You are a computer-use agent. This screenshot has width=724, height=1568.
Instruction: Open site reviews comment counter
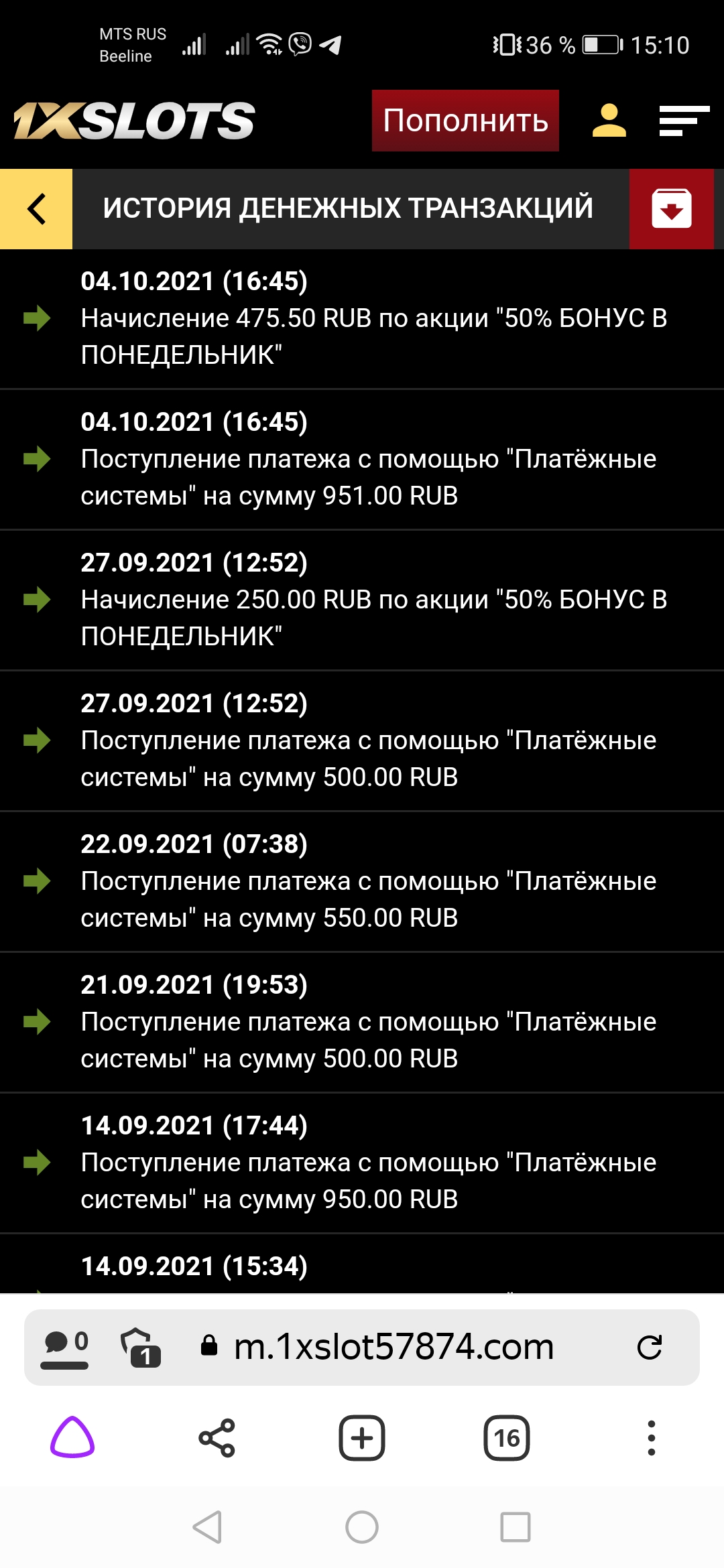pos(66,1347)
